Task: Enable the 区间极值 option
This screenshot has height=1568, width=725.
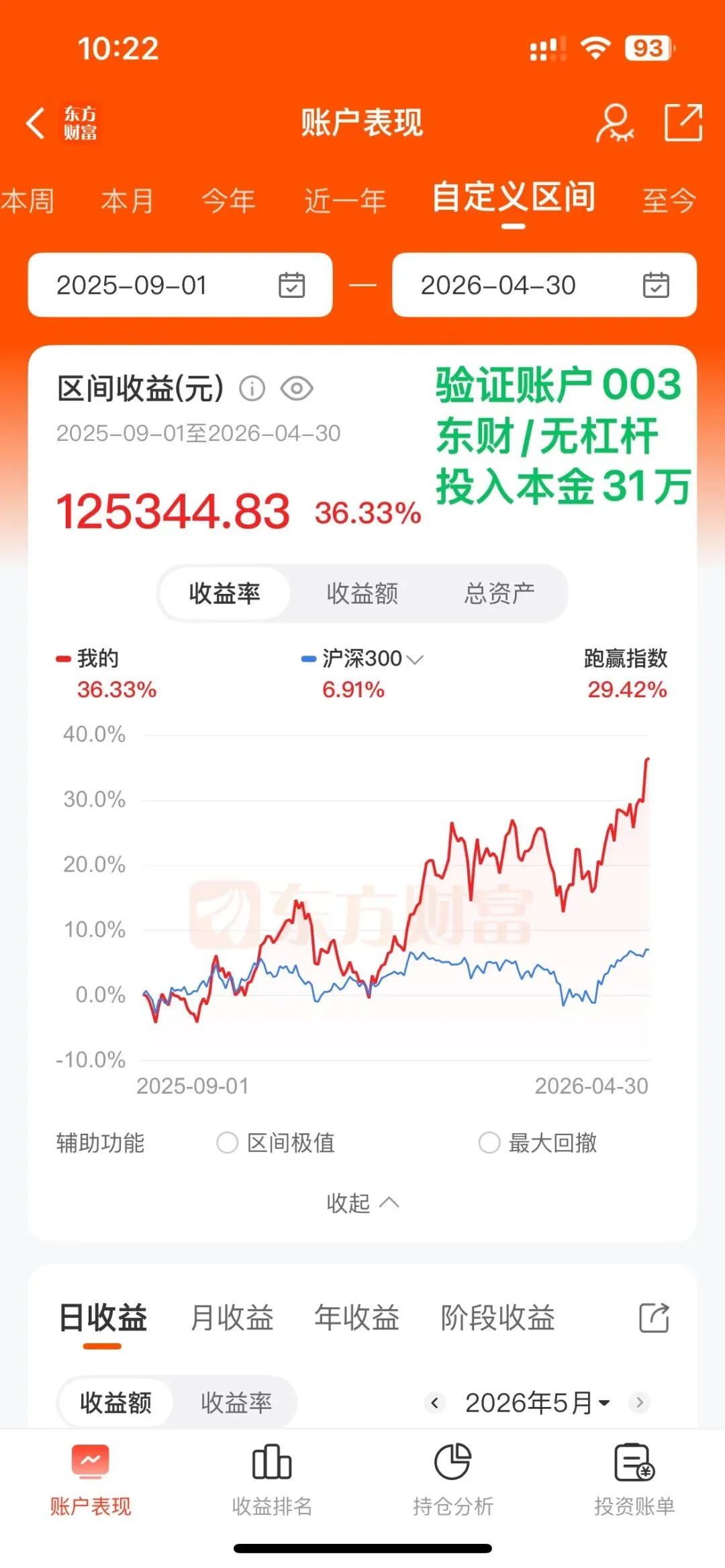Action: (x=276, y=1143)
